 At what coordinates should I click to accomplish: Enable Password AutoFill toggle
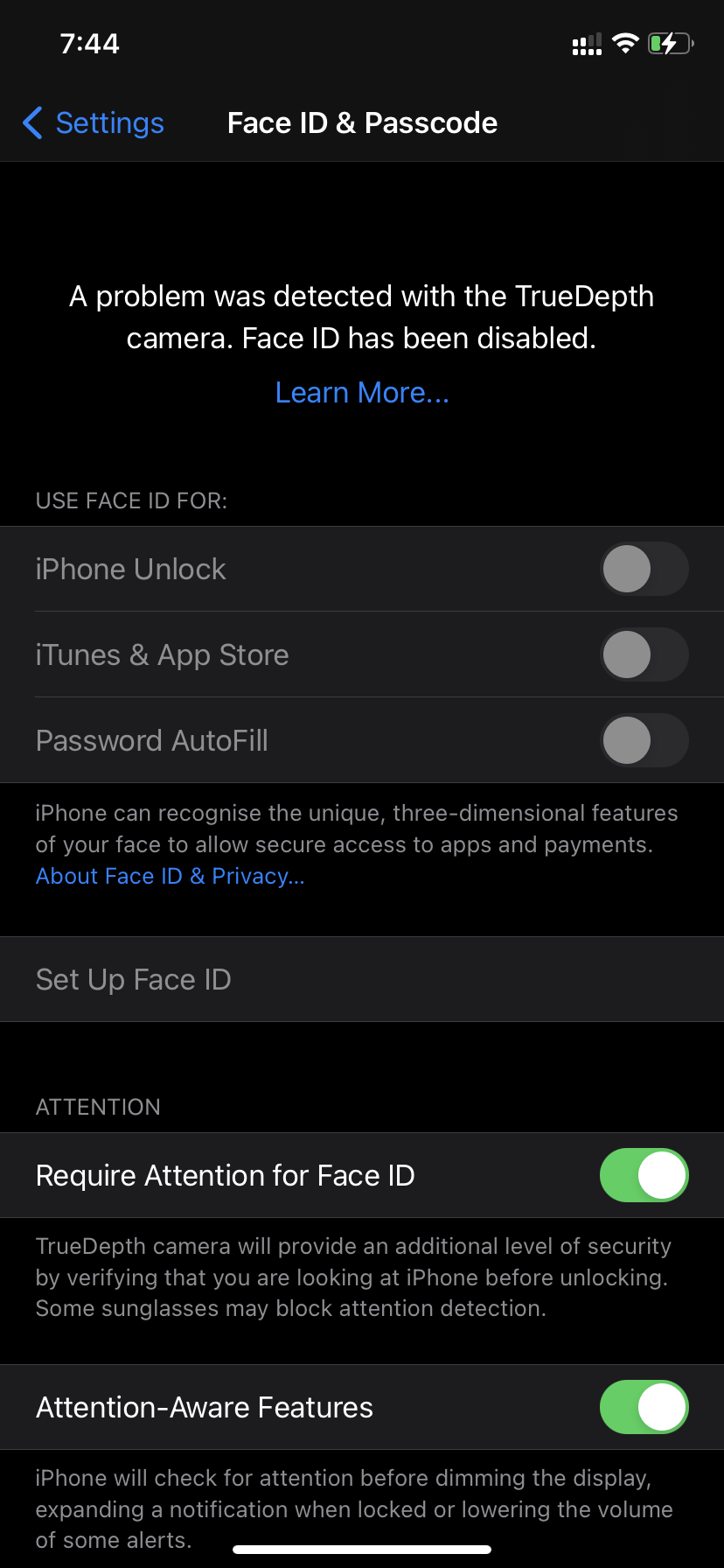(644, 740)
